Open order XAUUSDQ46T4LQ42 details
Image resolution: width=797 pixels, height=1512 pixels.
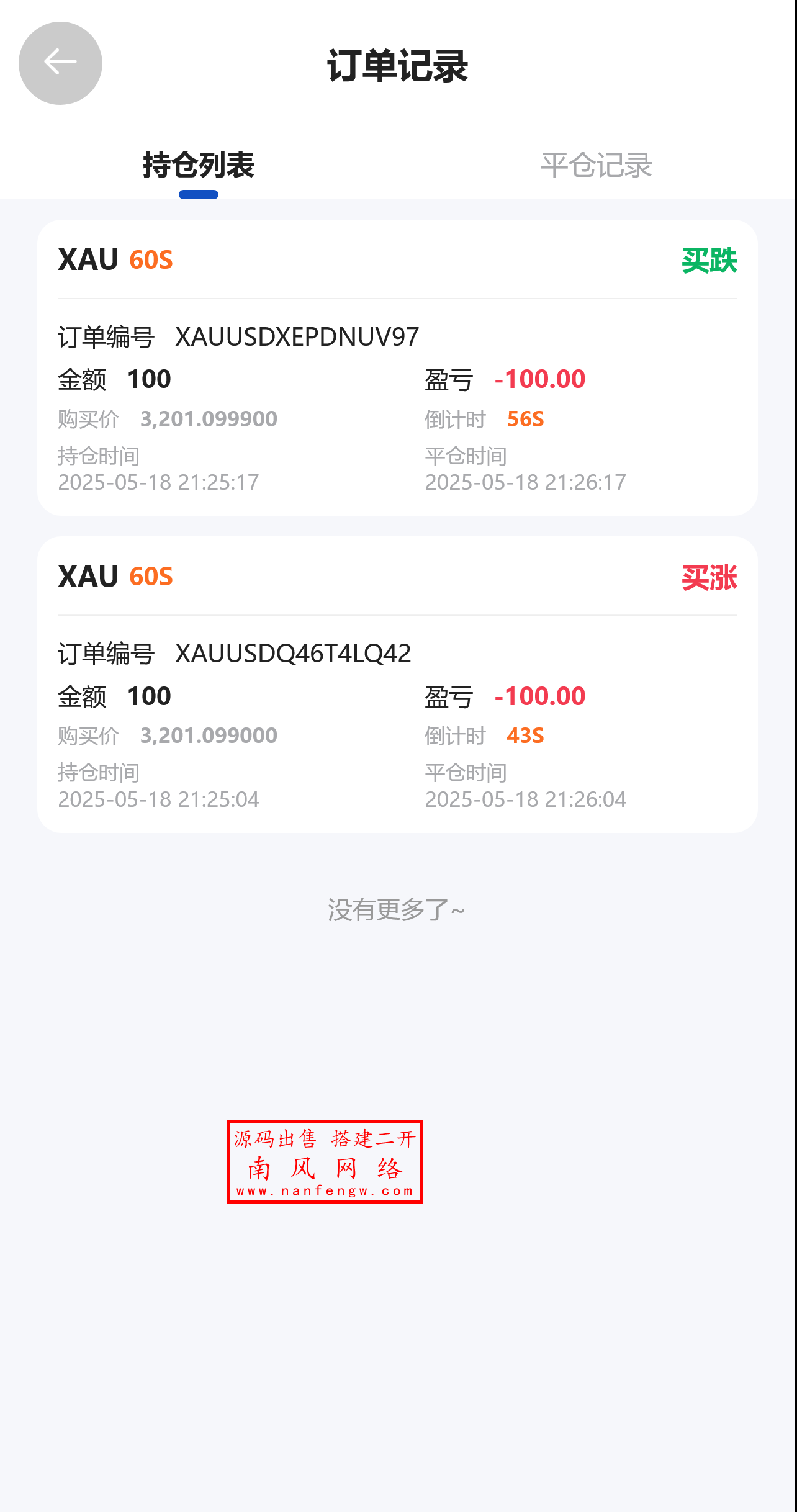pyautogui.click(x=294, y=654)
